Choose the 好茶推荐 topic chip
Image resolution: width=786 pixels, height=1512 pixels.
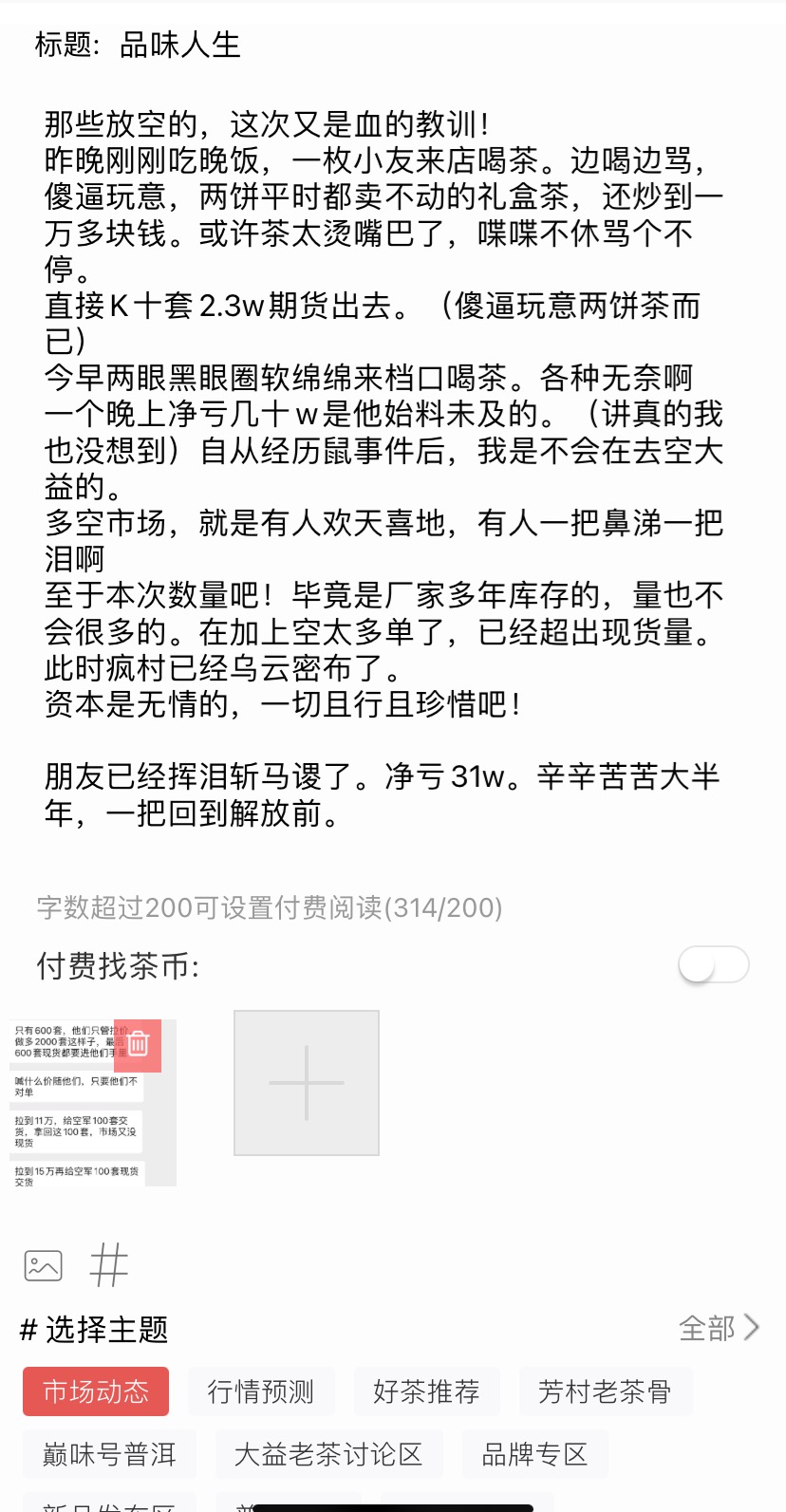[426, 1391]
